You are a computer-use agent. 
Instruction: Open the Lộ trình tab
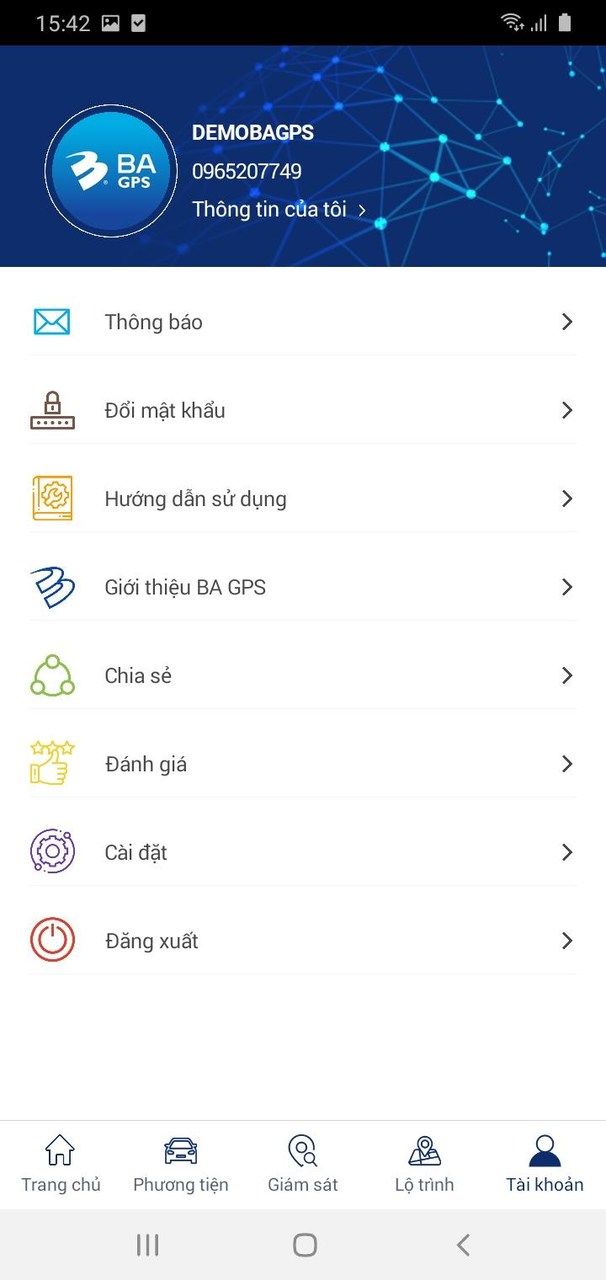coord(424,1164)
